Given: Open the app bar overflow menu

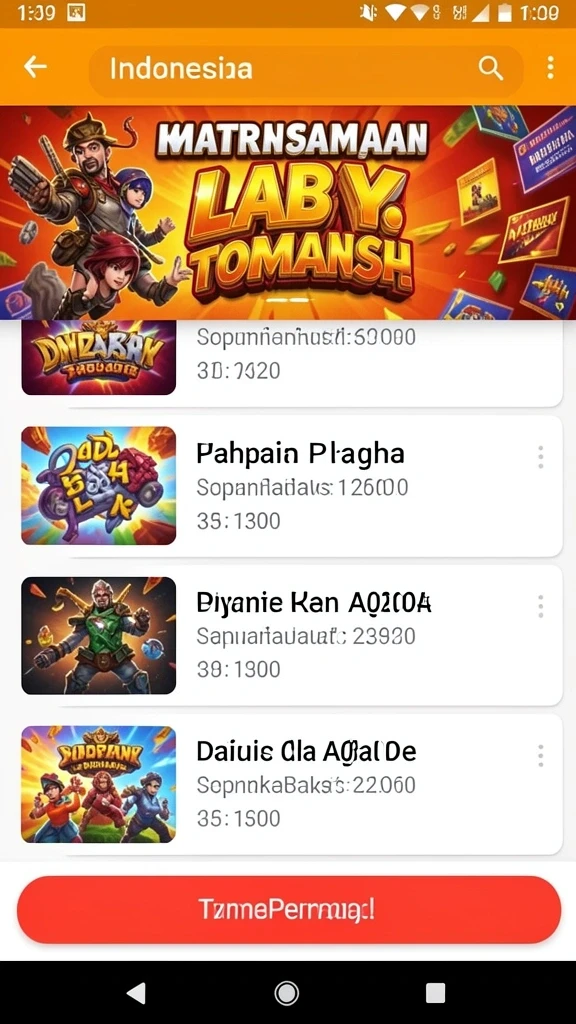Looking at the screenshot, I should [x=551, y=67].
